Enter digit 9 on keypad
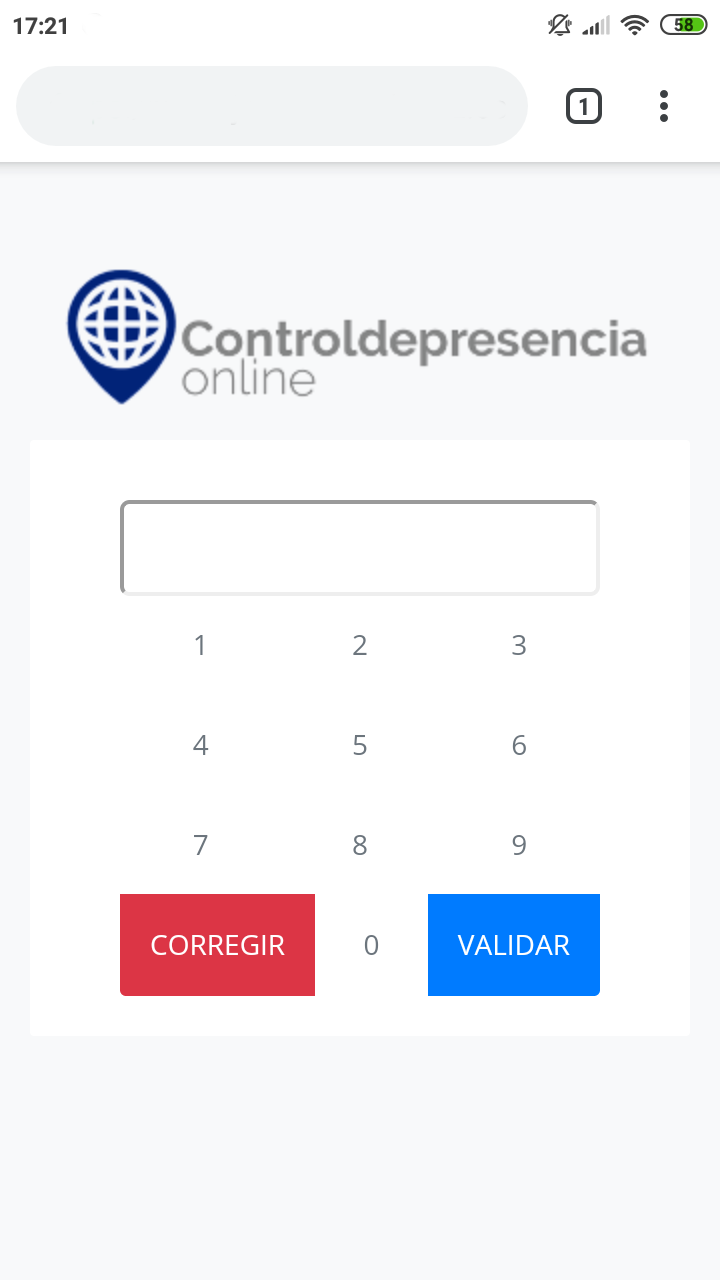The height and width of the screenshot is (1280, 720). click(x=519, y=845)
